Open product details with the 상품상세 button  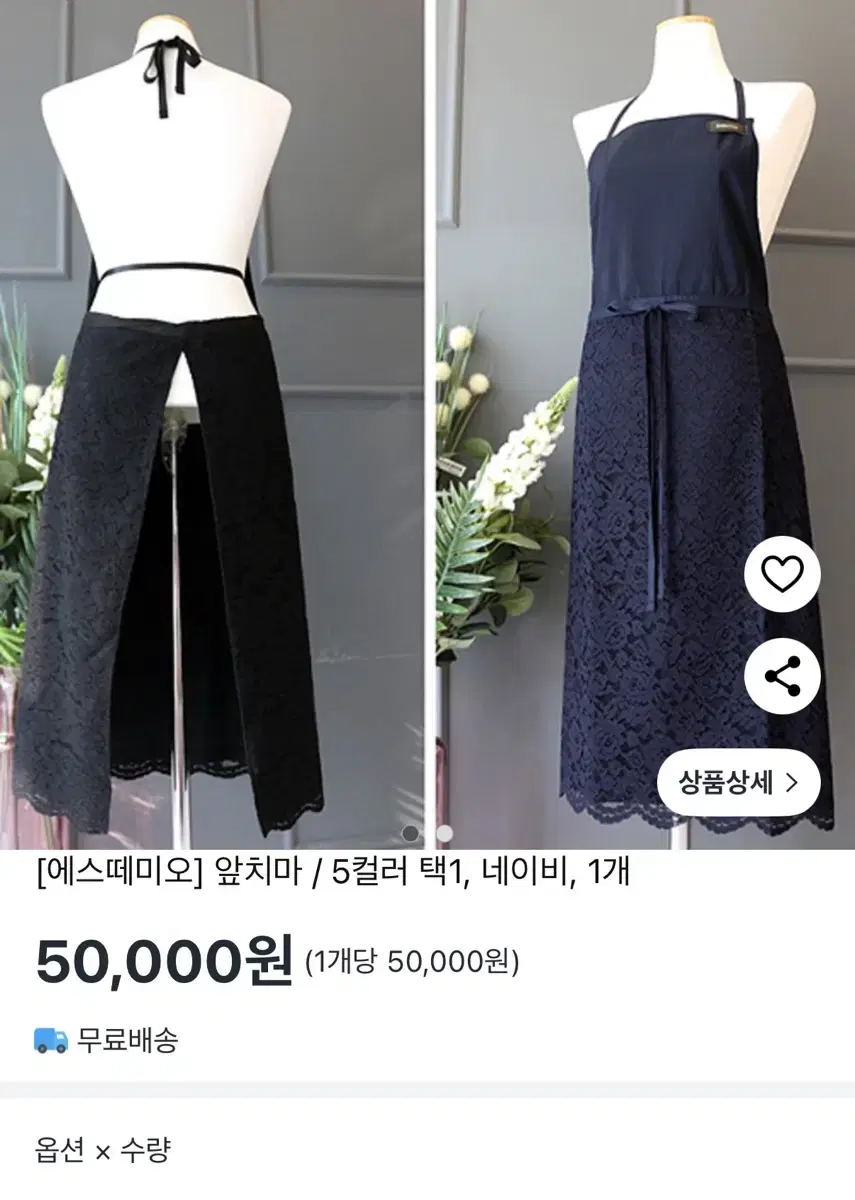point(735,785)
